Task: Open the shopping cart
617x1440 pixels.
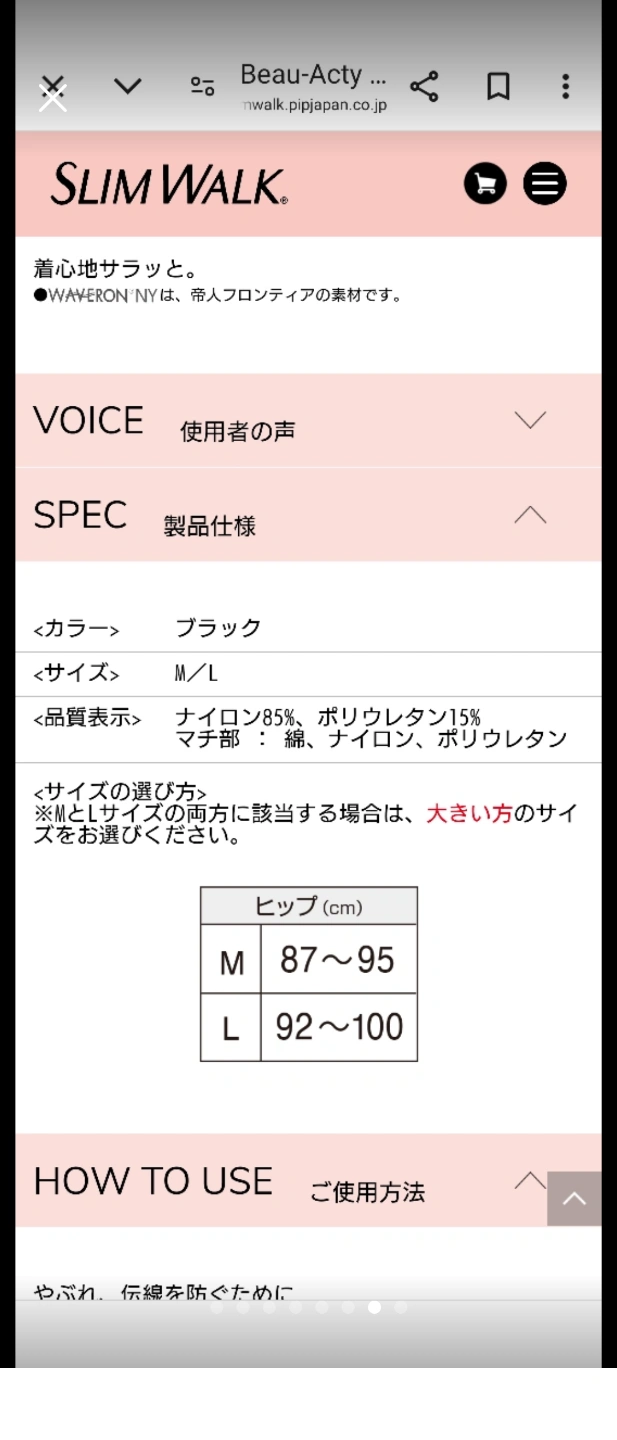Action: pyautogui.click(x=486, y=184)
